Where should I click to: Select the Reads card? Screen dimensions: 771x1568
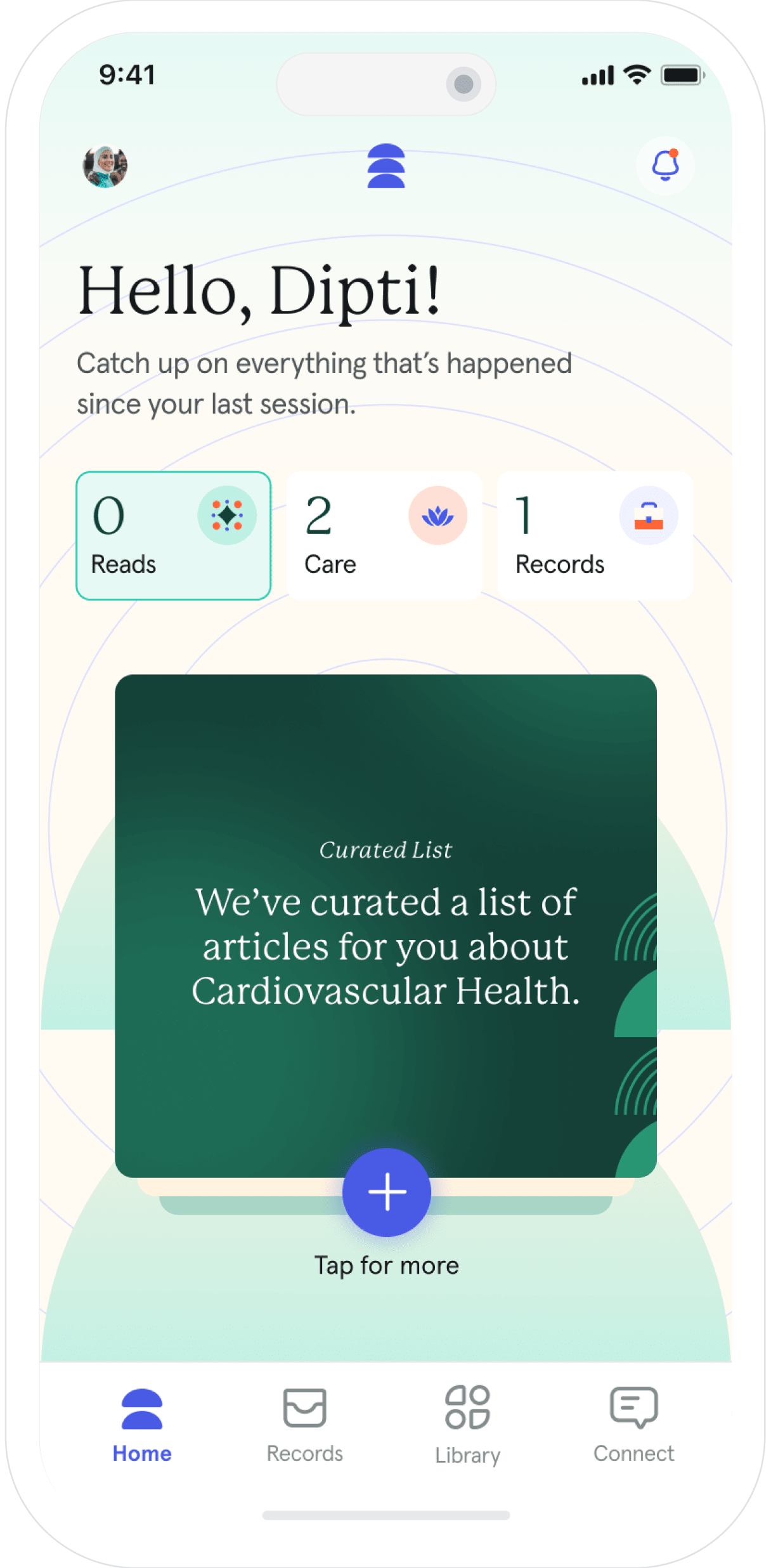click(x=173, y=535)
